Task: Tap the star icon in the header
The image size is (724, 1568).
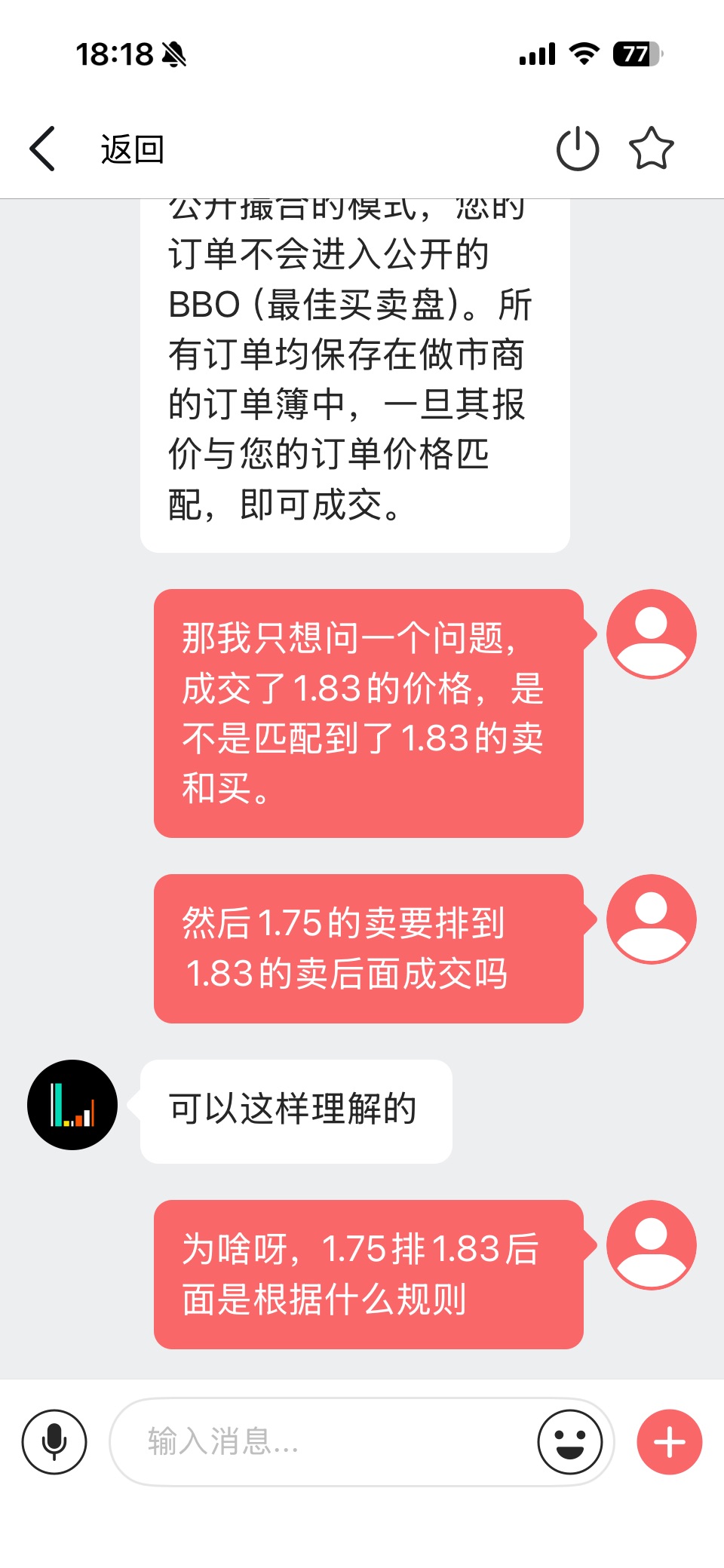Action: coord(651,149)
